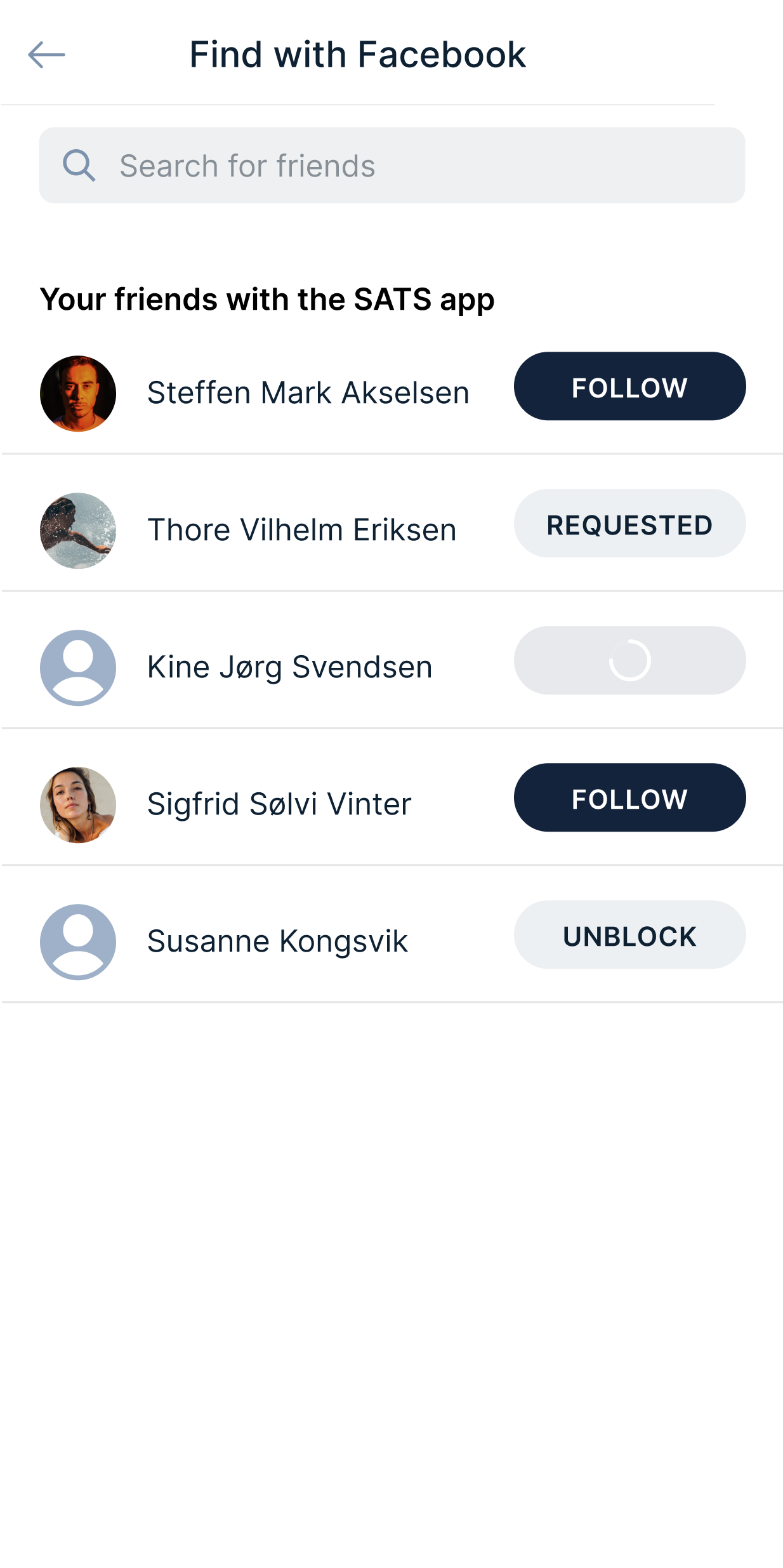This screenshot has height=1568, width=783.
Task: Tap the loading button beside Kine Jørg Svendsen
Action: 629,661
